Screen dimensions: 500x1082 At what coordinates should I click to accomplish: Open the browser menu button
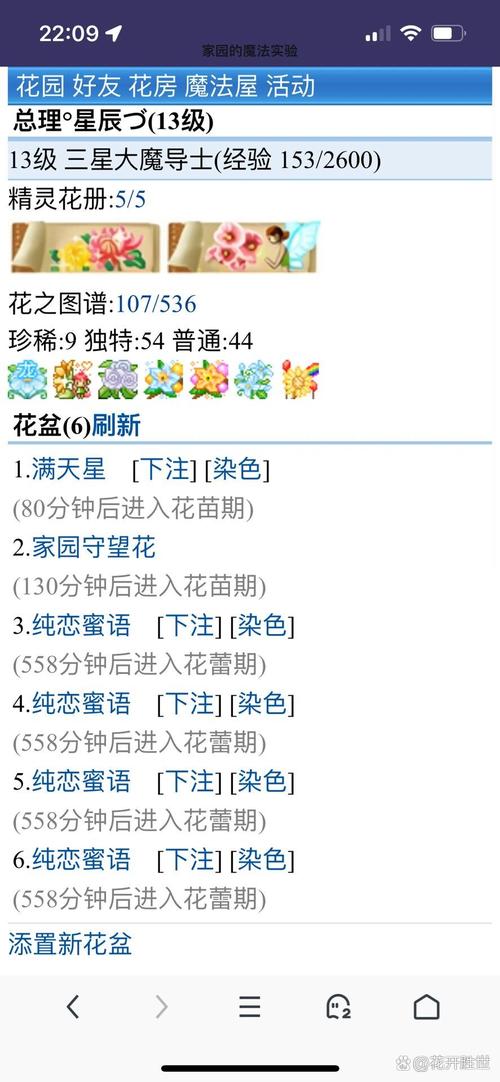point(250,1007)
